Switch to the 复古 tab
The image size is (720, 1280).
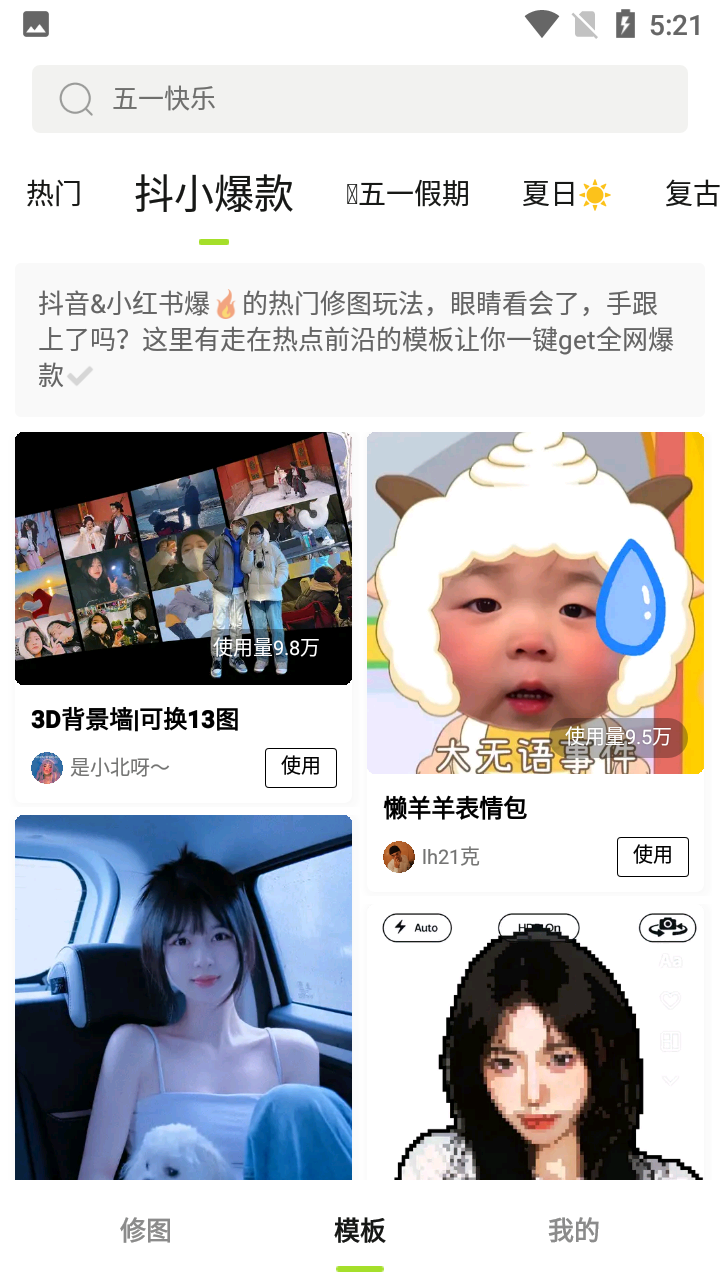692,193
